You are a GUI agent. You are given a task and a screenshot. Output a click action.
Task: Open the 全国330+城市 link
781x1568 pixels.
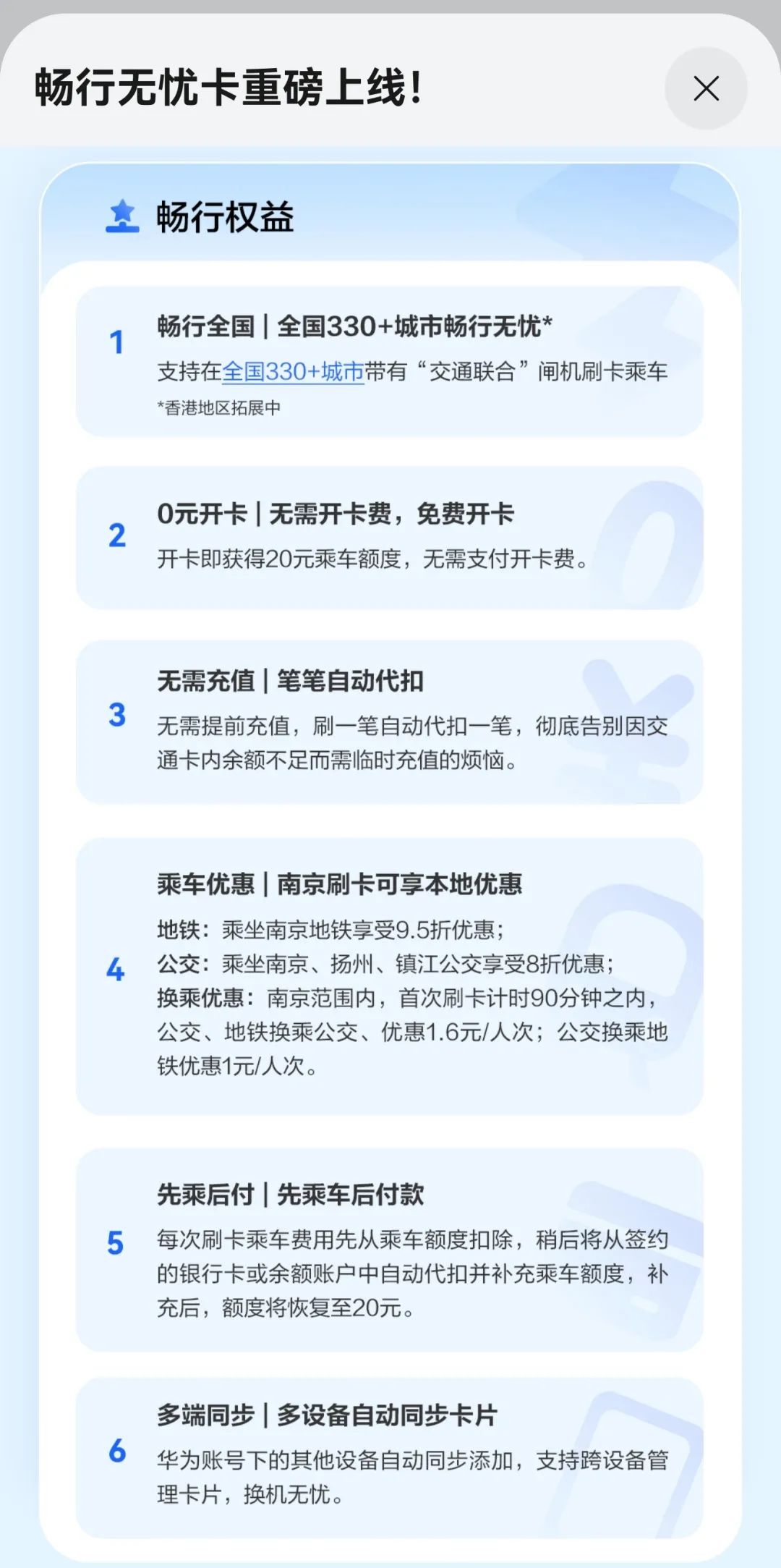(x=293, y=371)
